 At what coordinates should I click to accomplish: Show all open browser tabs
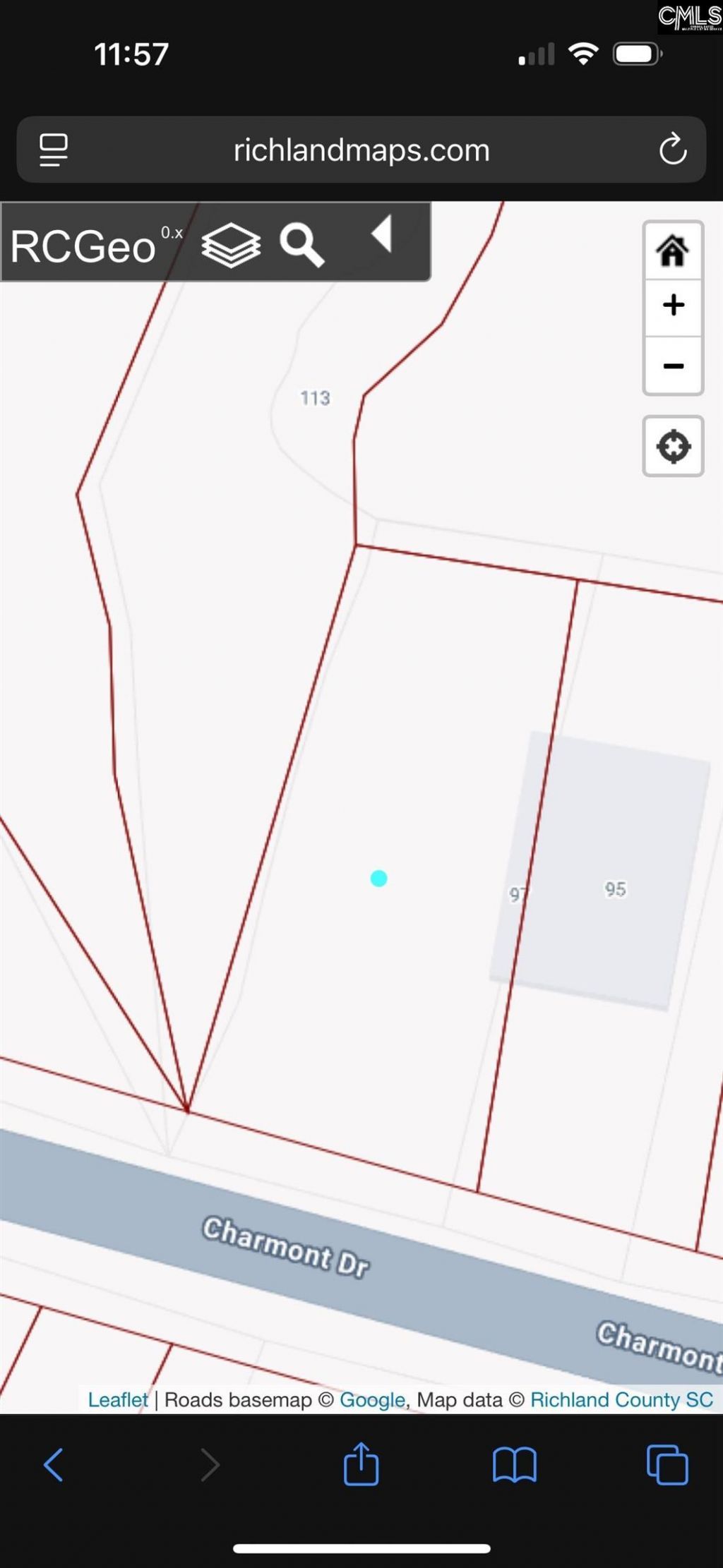coord(667,1465)
